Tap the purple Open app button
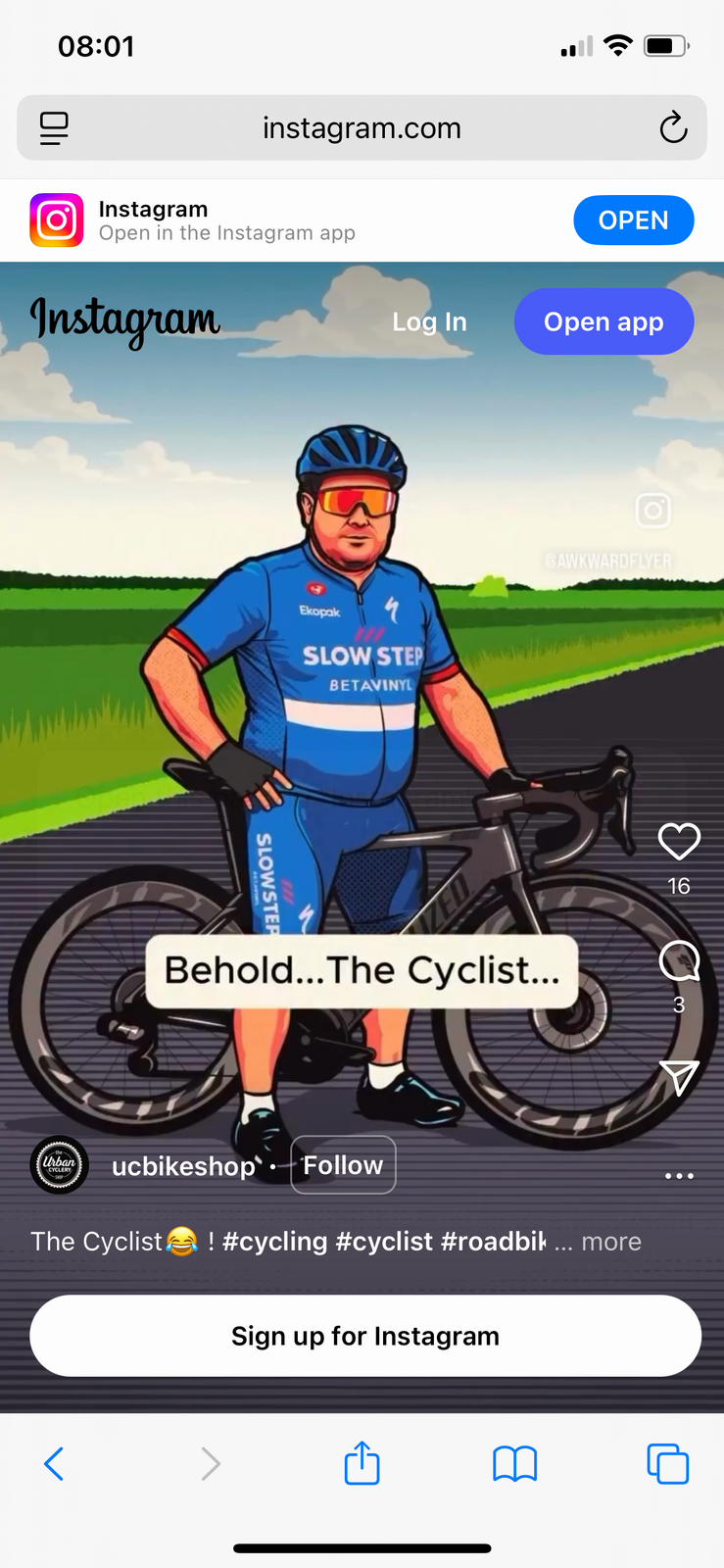724x1568 pixels. [x=603, y=321]
